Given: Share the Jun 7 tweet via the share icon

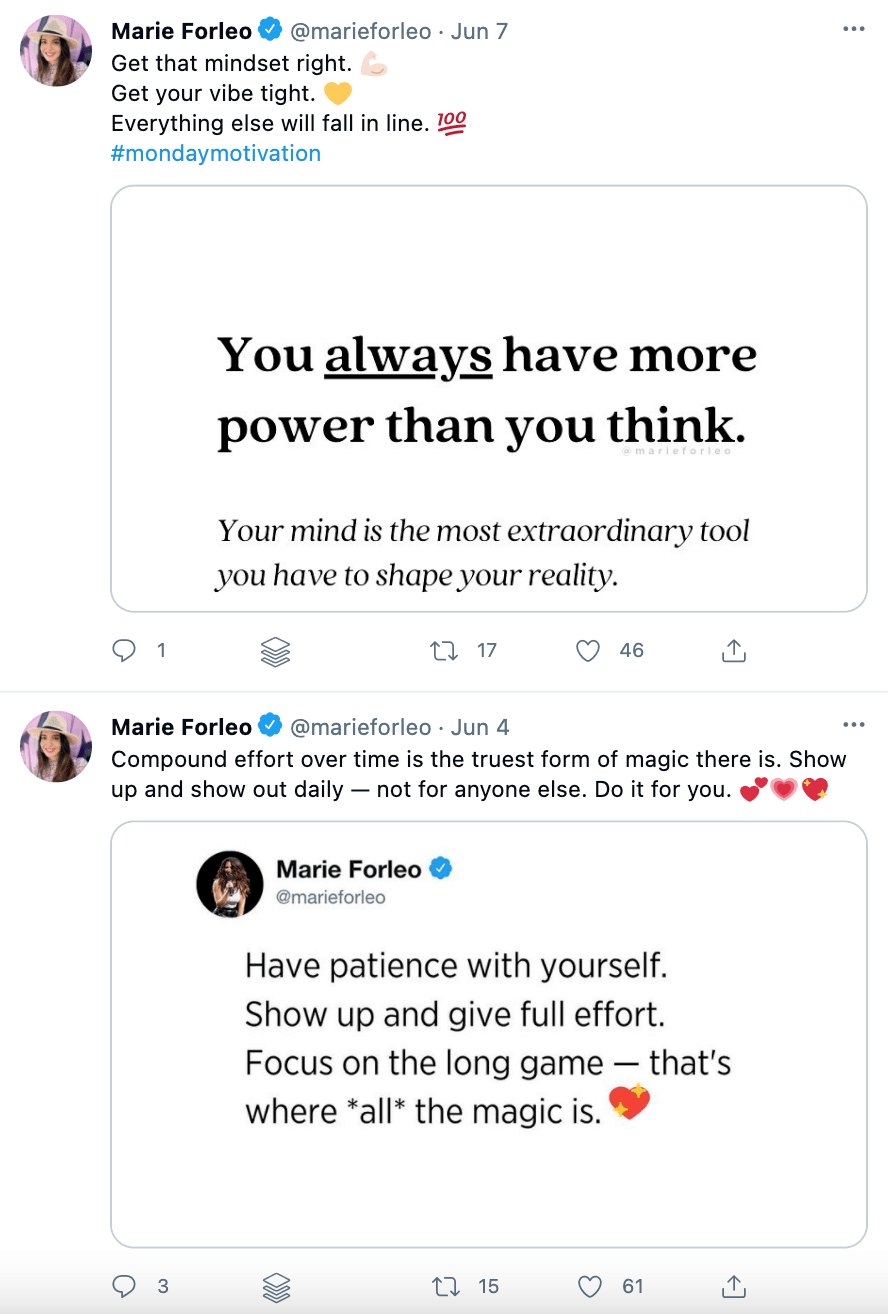Looking at the screenshot, I should 733,650.
